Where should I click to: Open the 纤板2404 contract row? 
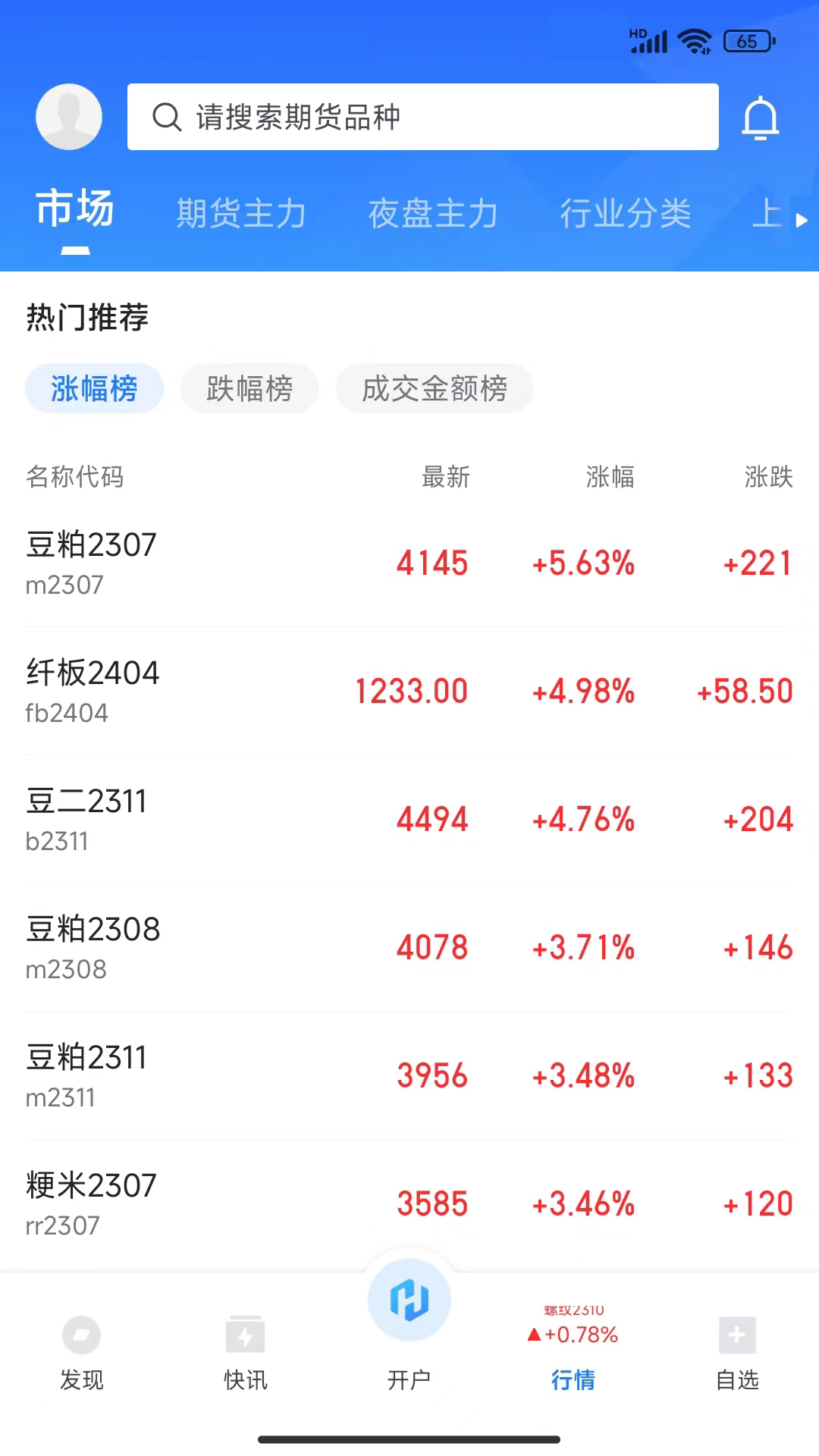click(x=409, y=692)
